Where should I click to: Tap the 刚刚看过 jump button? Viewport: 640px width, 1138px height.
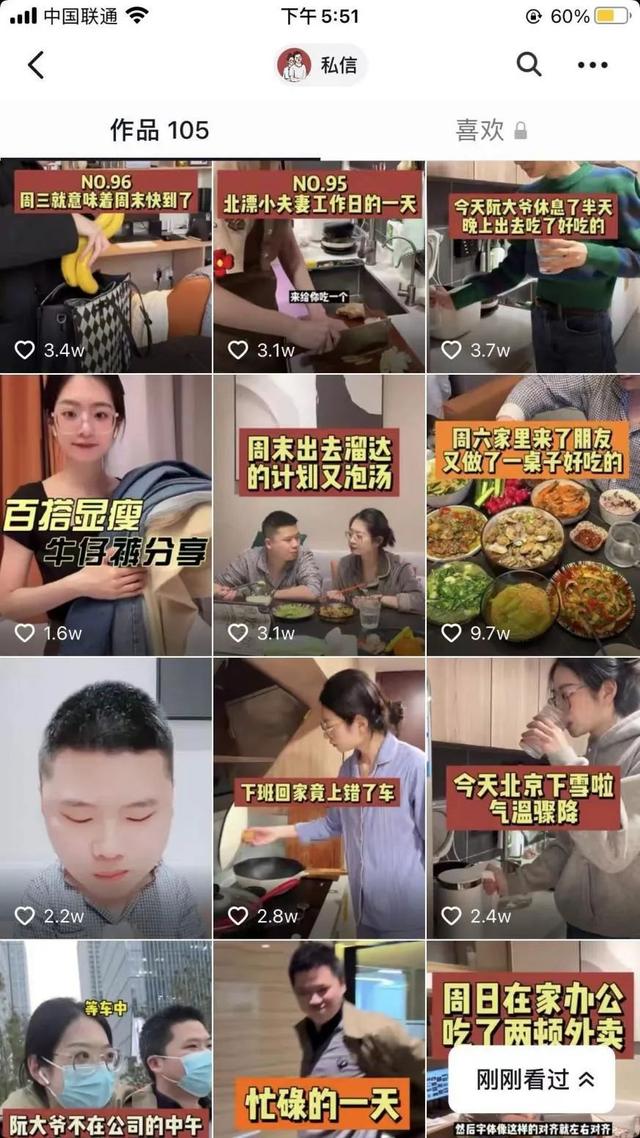[536, 1079]
